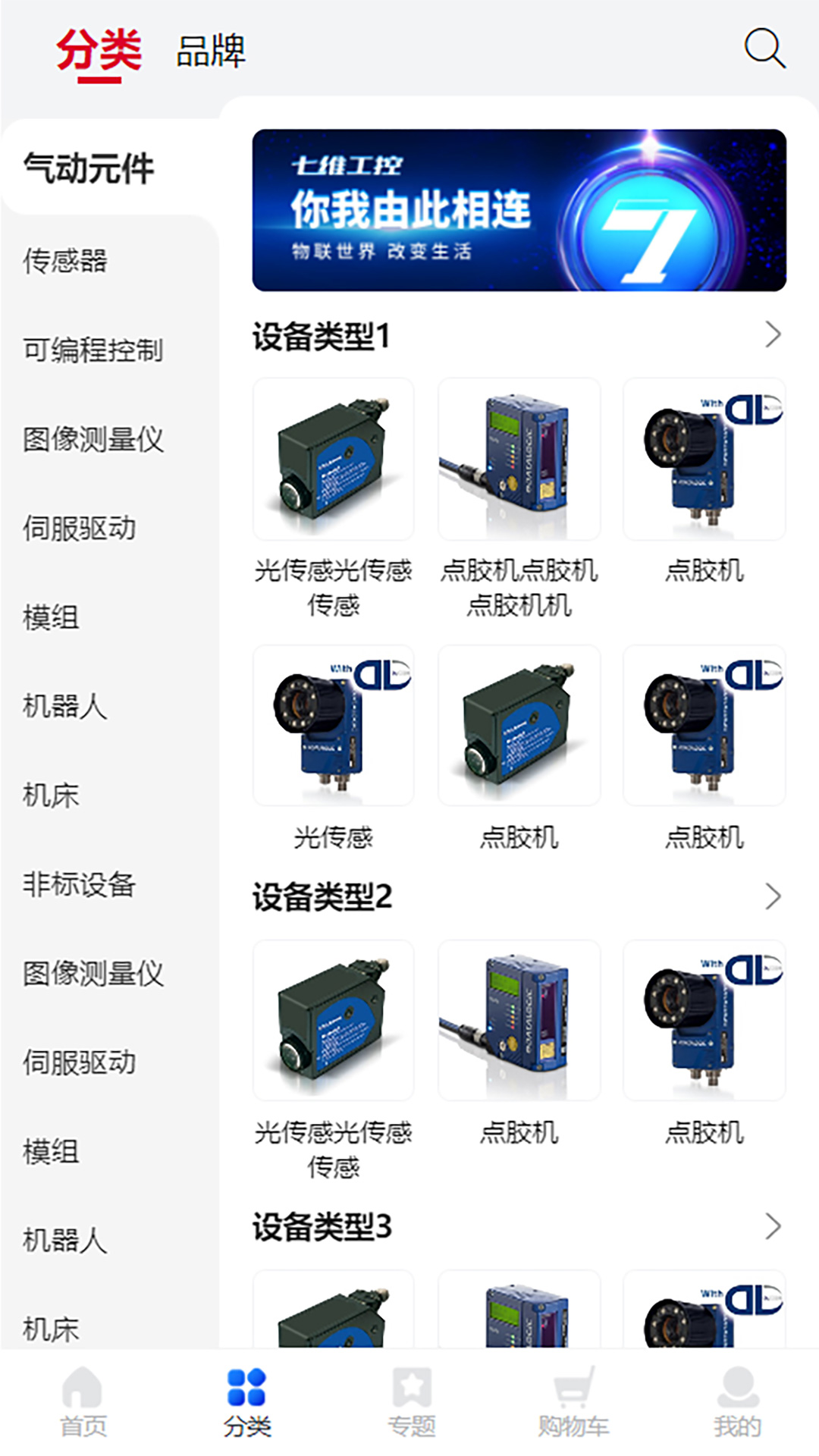Open the 非标设备 category
This screenshot has height=1456, width=819.
[79, 884]
